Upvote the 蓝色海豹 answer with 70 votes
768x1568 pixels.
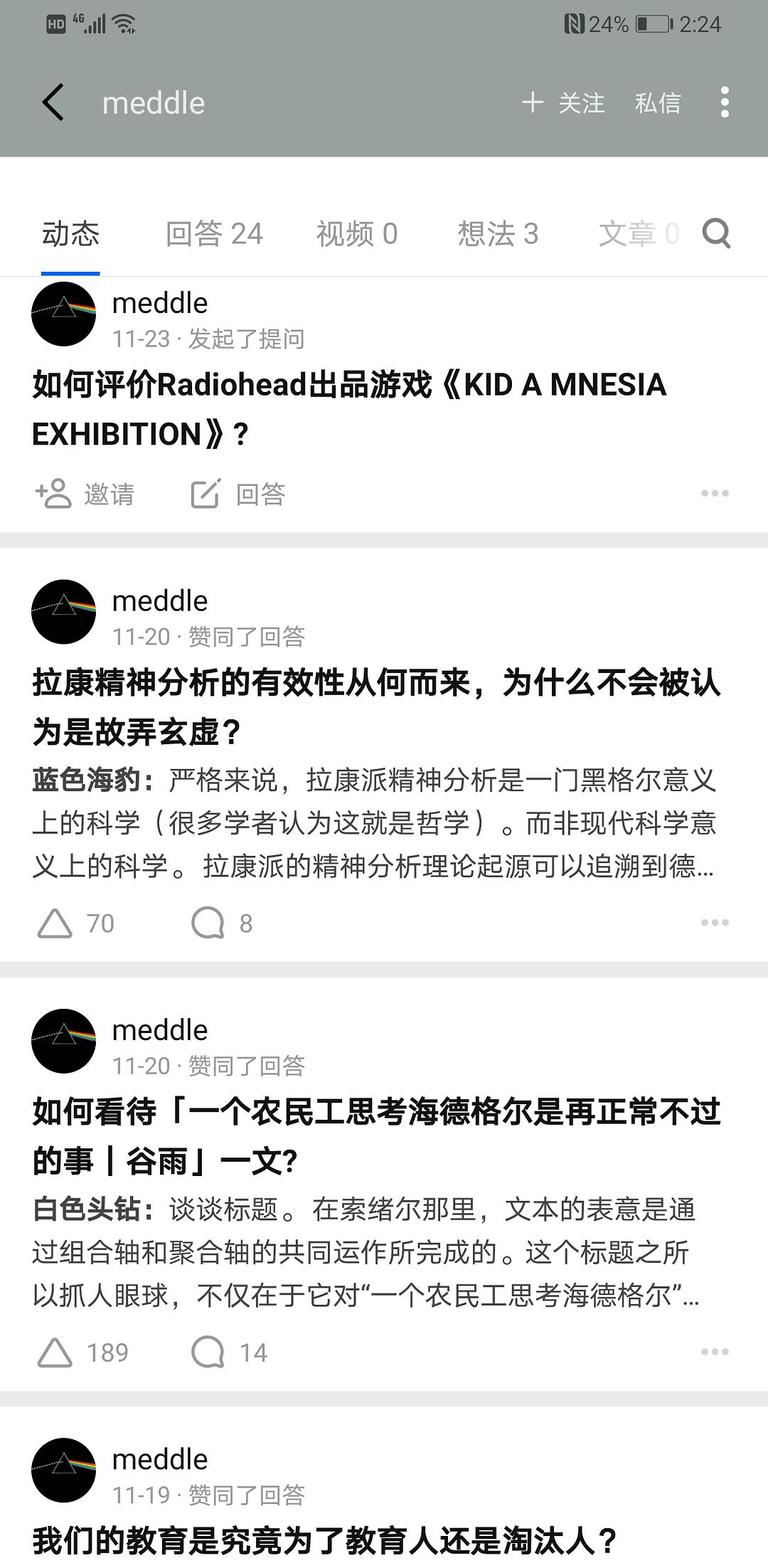click(x=75, y=923)
